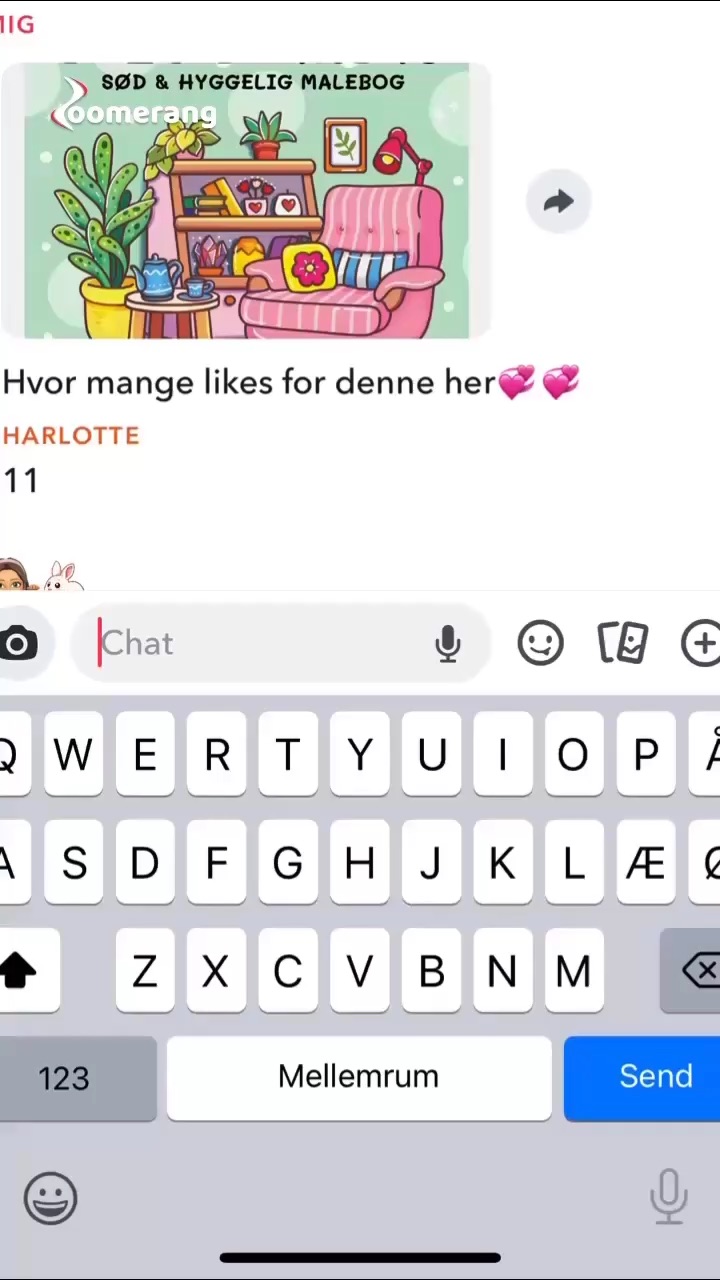Open the plus attachments menu
Image resolution: width=720 pixels, height=1280 pixels.
click(x=701, y=643)
